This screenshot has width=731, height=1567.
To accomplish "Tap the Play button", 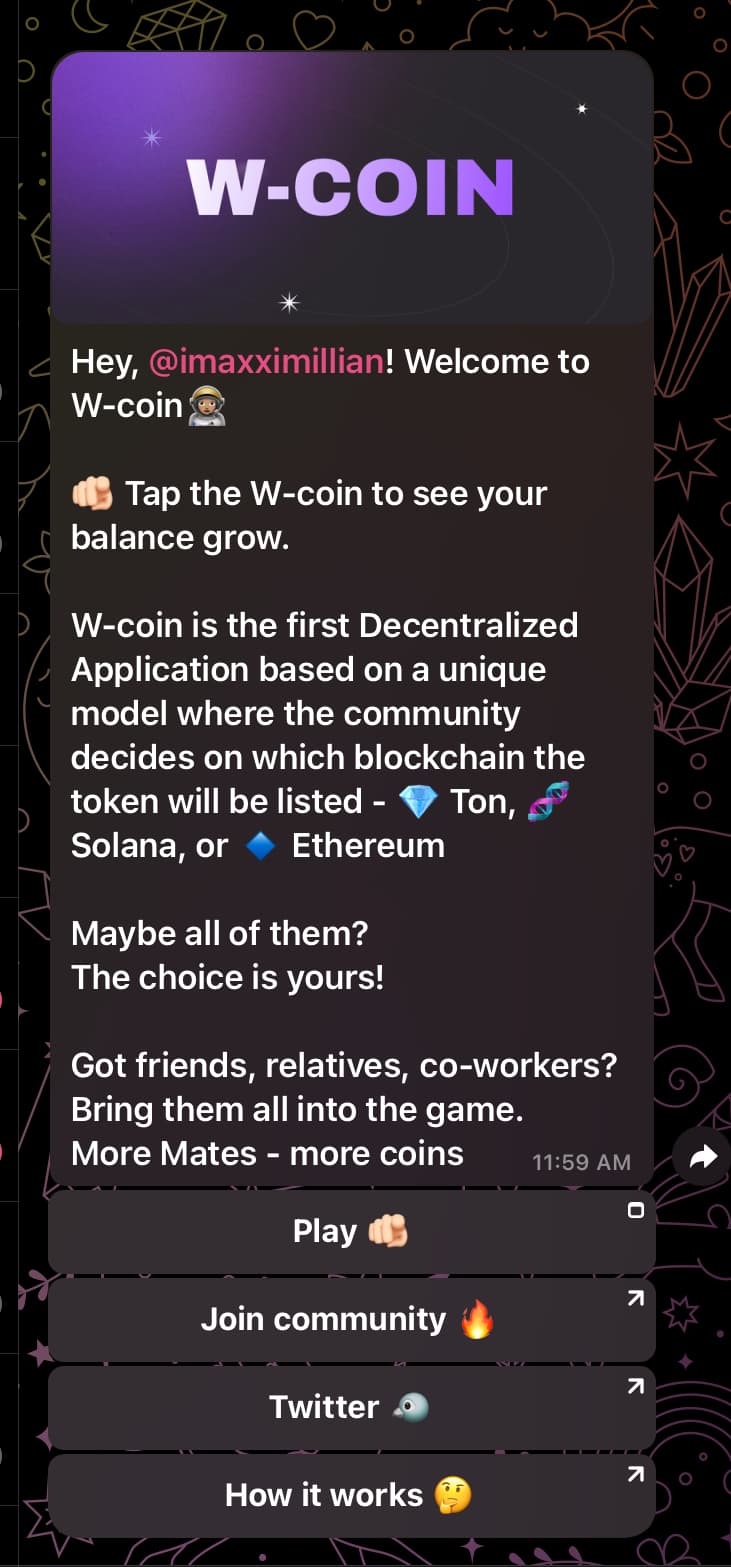I will (x=351, y=1231).
